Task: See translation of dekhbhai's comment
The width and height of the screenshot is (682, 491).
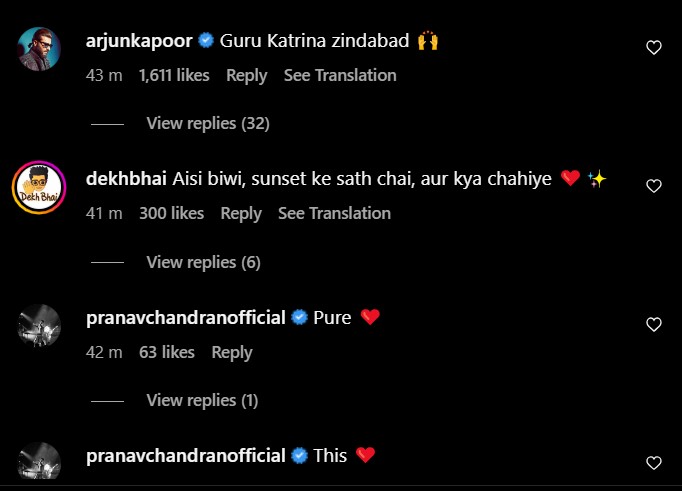Action: click(334, 213)
